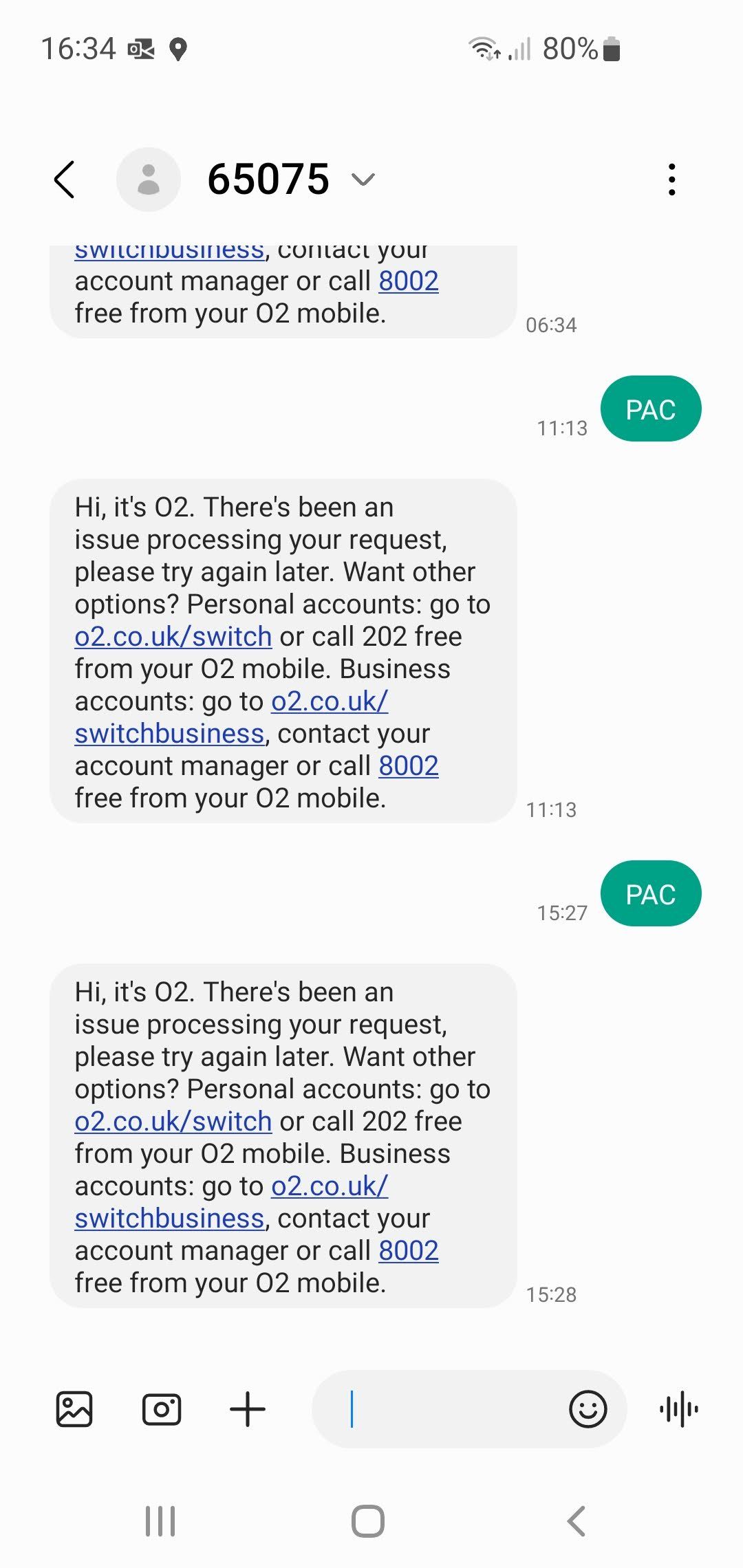This screenshot has width=743, height=1568.
Task: Tap the contact avatar for sender 65075
Action: click(148, 179)
